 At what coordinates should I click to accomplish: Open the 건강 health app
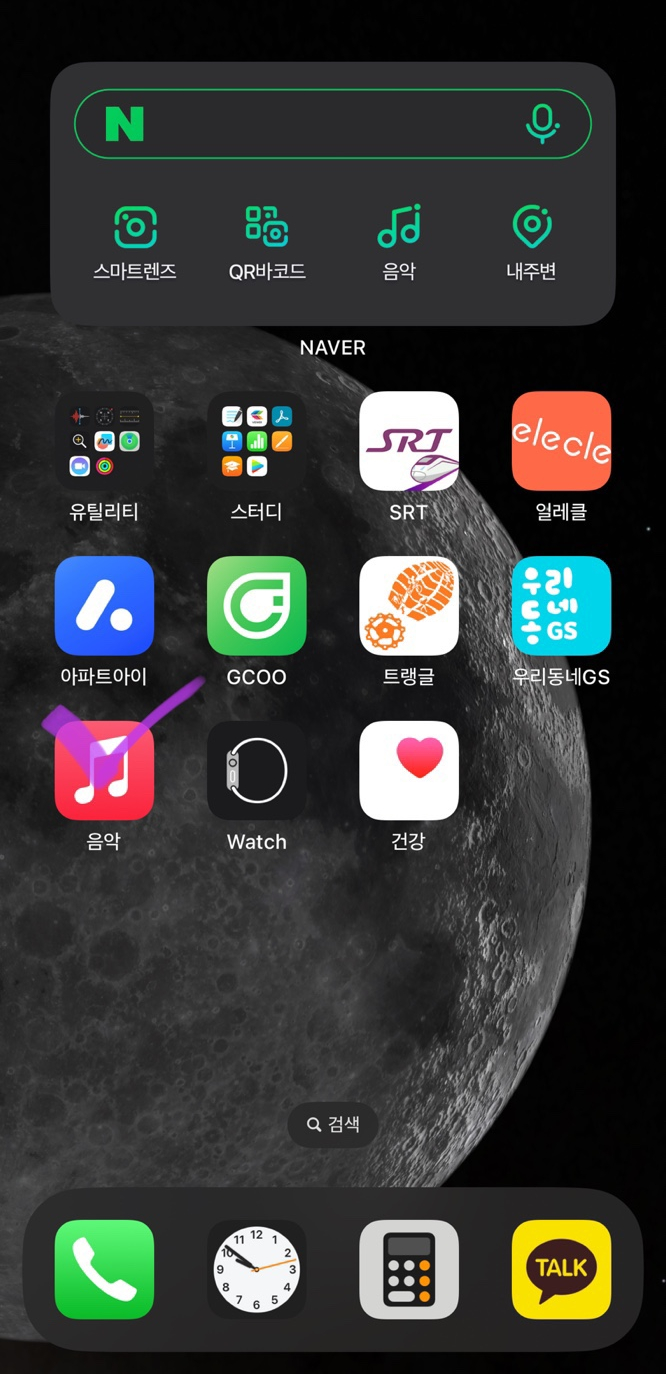tap(409, 771)
